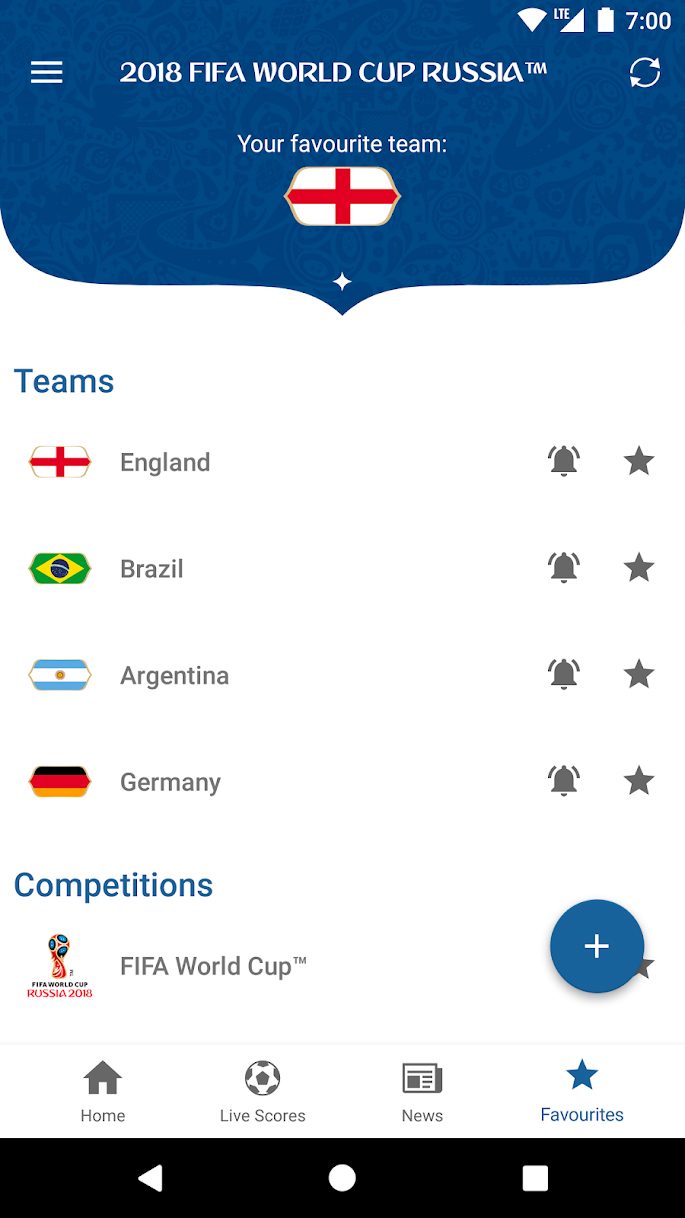
Task: Open the FIFA World Cup competition
Action: coord(212,966)
